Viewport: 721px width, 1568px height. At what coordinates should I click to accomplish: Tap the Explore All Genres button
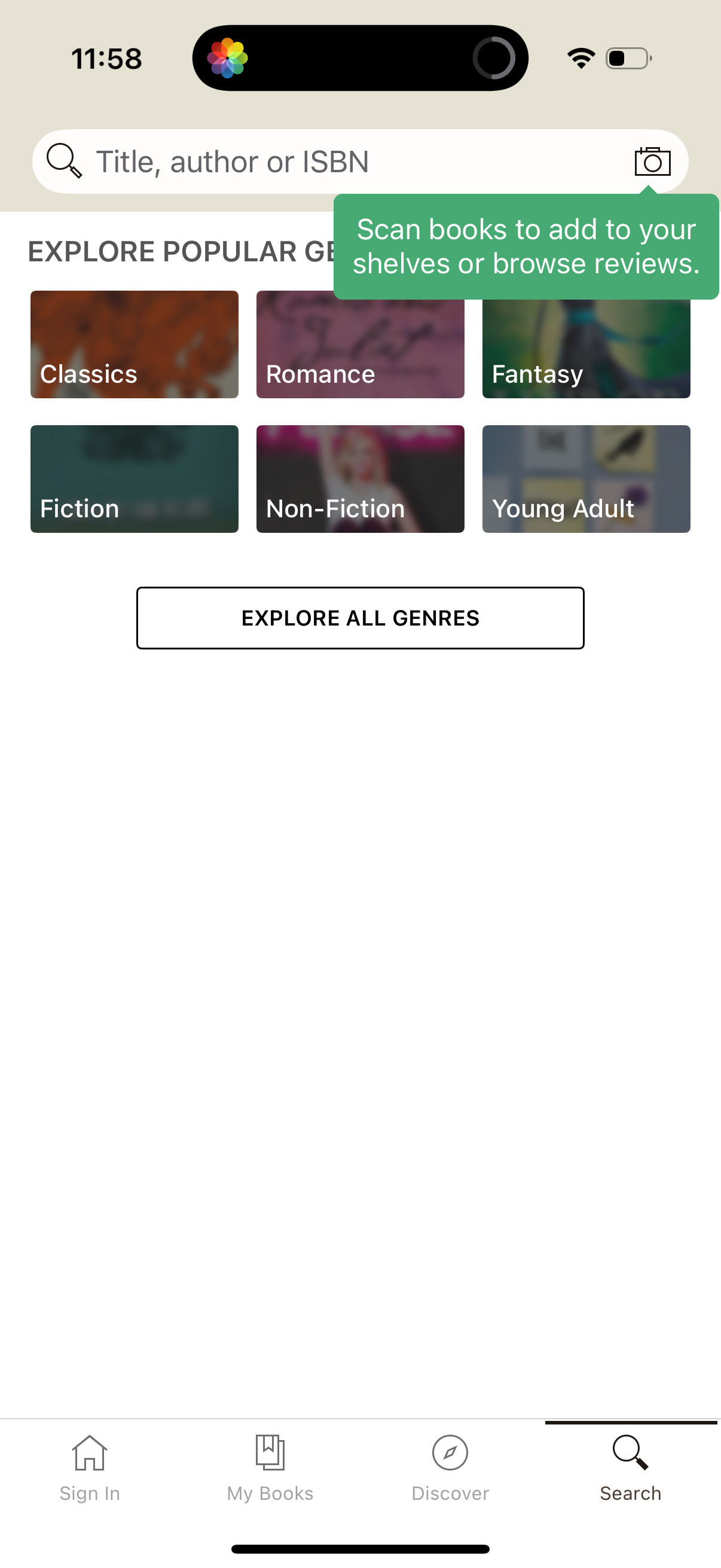tap(360, 618)
